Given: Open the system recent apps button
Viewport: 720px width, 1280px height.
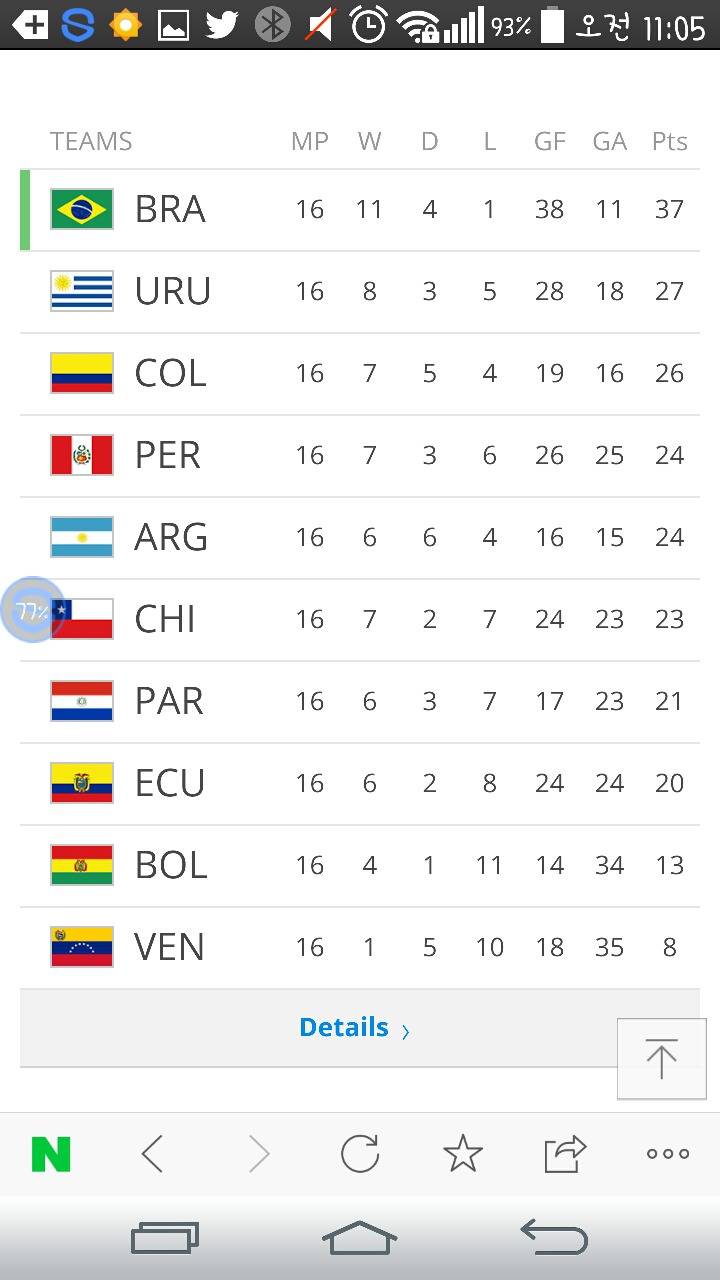Looking at the screenshot, I should (165, 1239).
